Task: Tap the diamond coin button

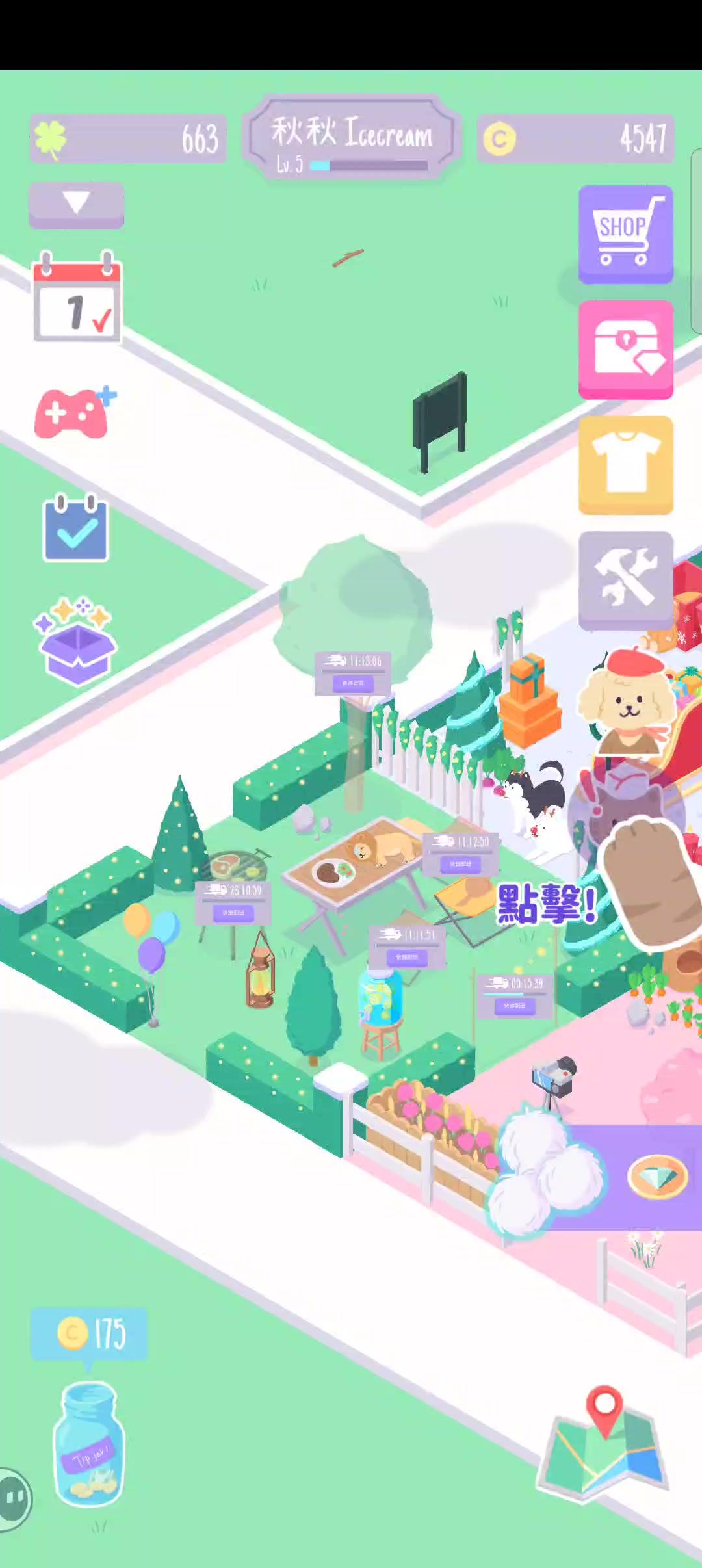Action: coord(657,1177)
